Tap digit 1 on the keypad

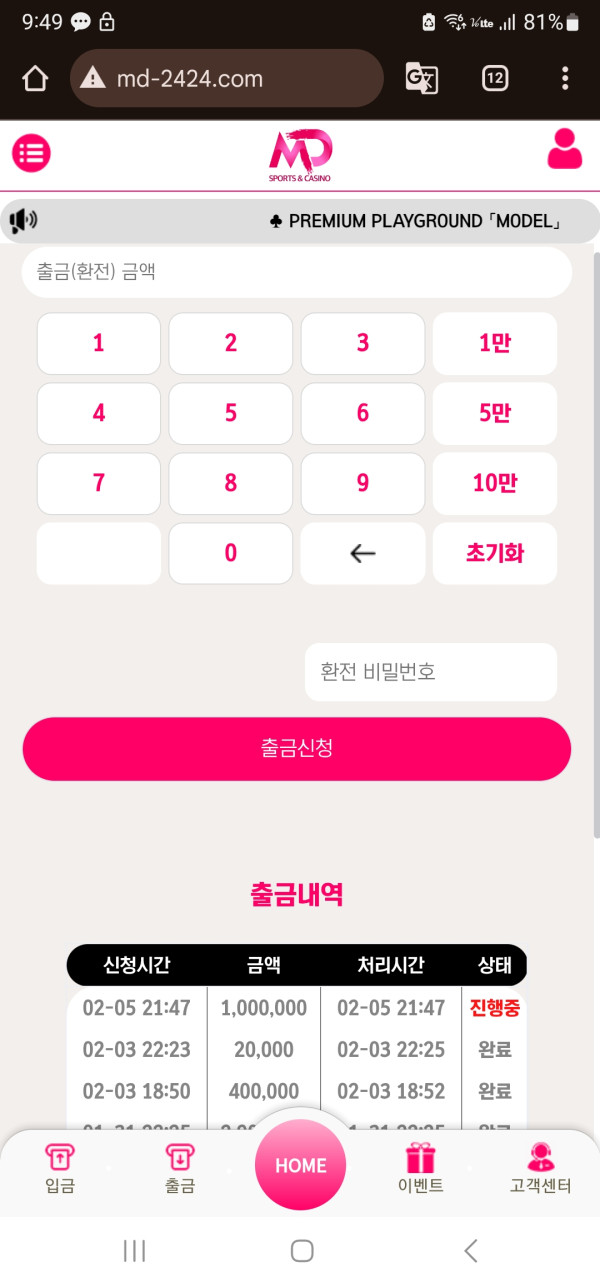[x=99, y=343]
